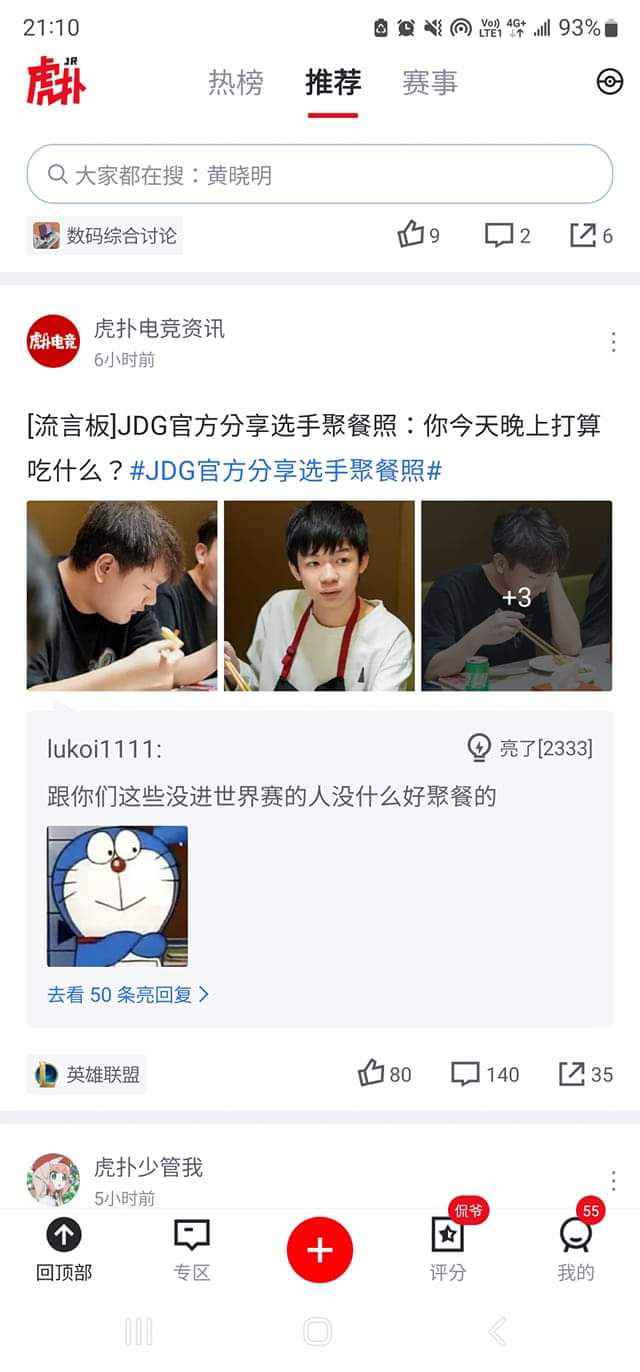Share the JDG post with 35 shares

(586, 1074)
